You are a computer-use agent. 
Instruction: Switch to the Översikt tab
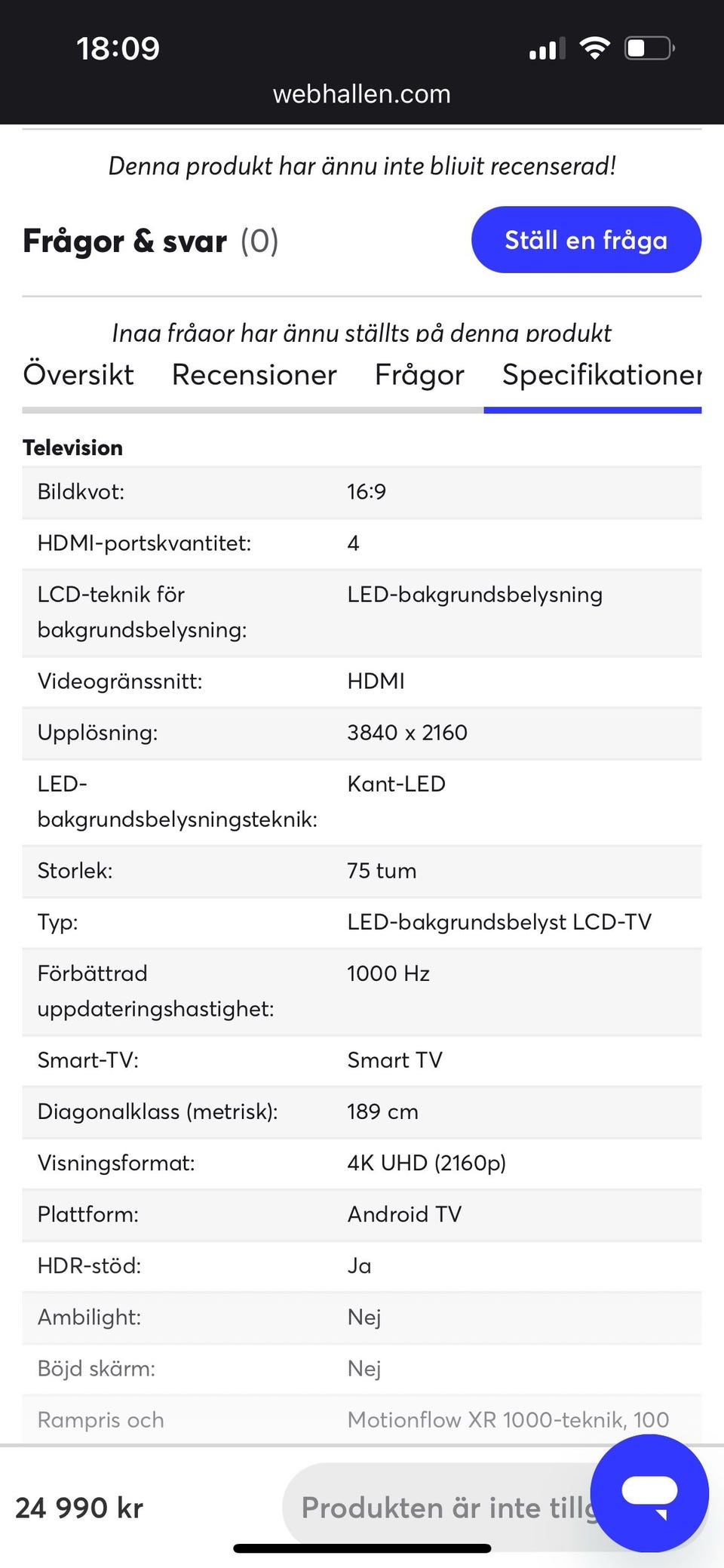coord(78,375)
